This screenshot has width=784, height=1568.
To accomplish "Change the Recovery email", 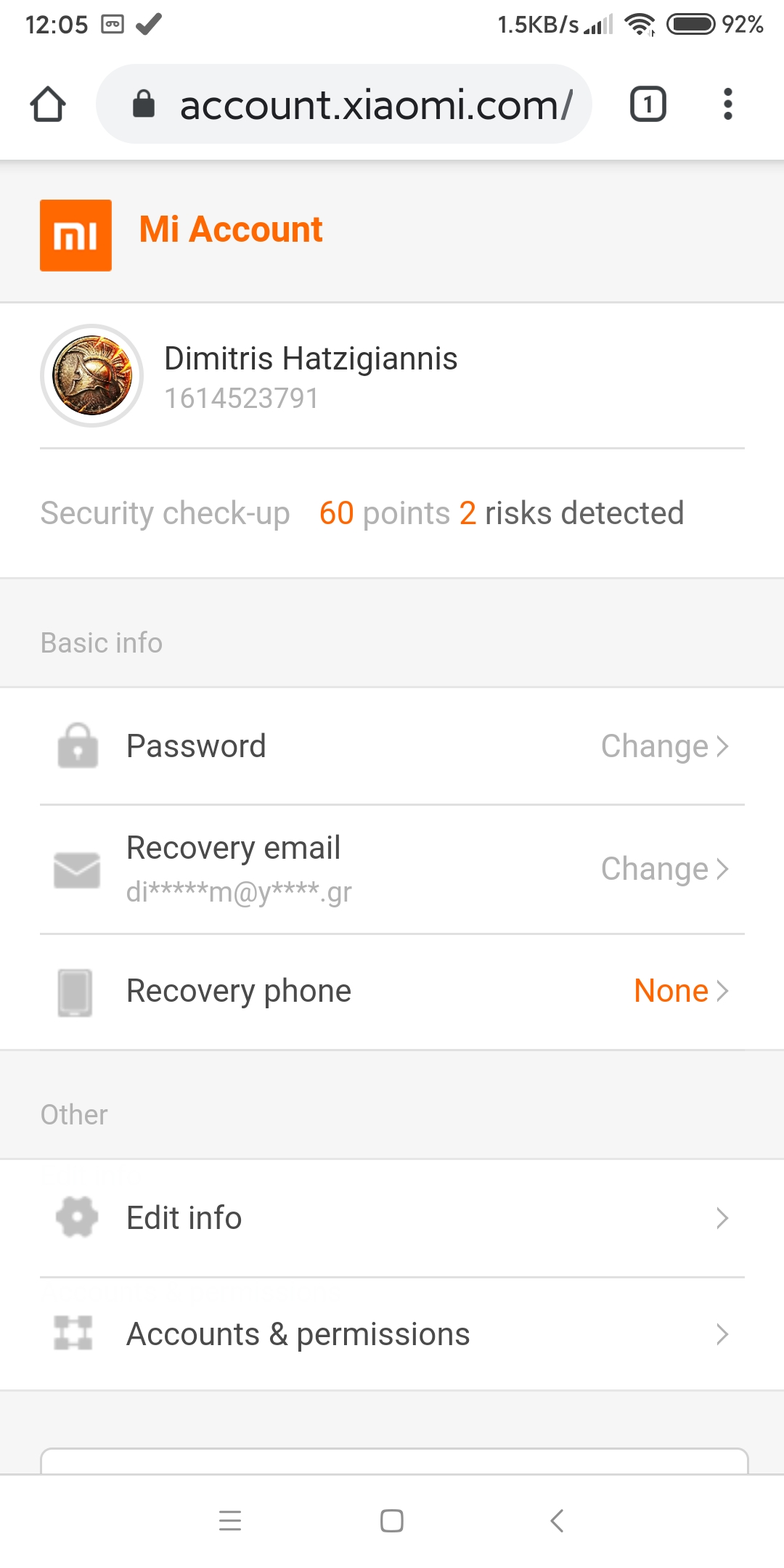I will coord(392,869).
